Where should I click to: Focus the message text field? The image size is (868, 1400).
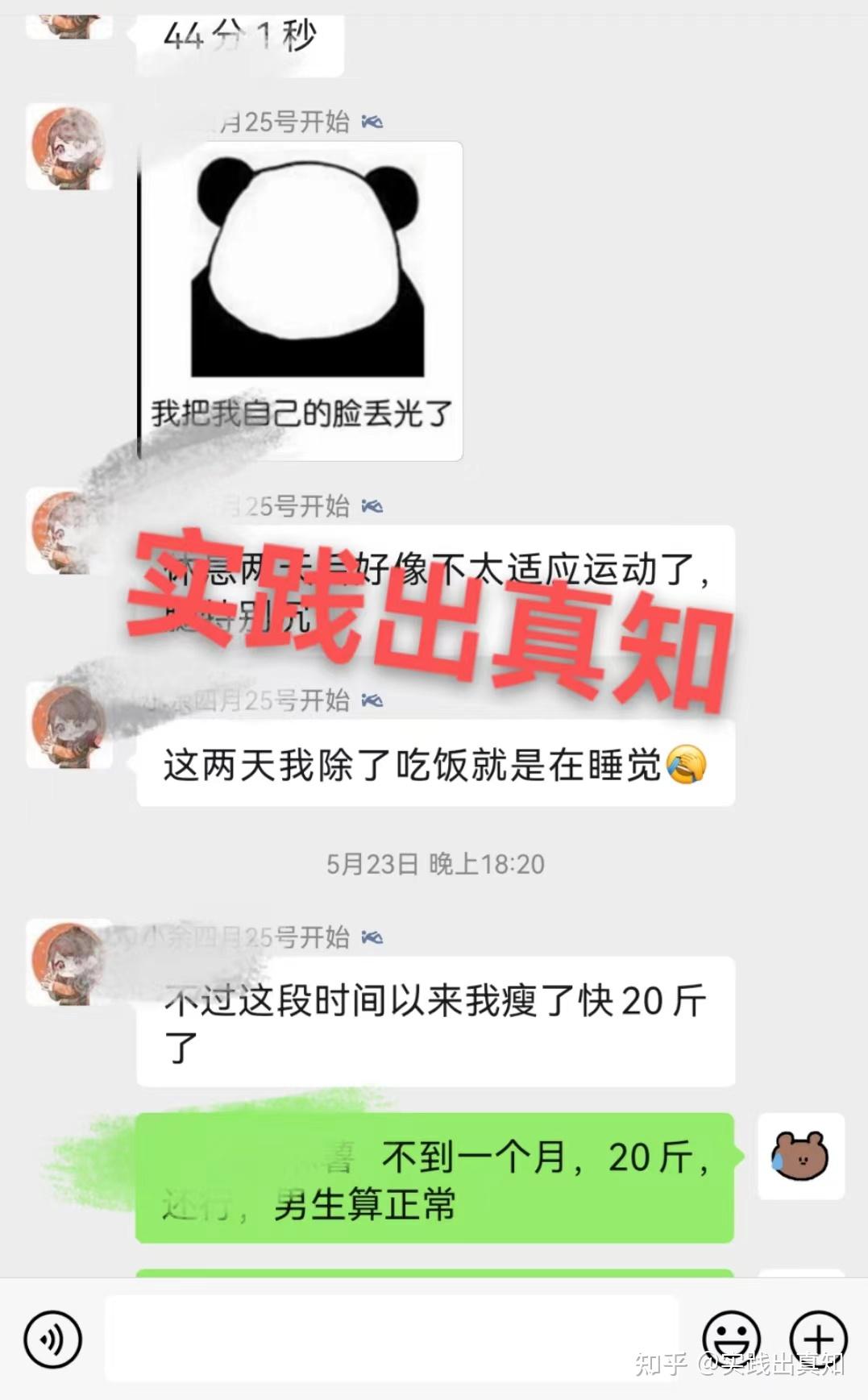[391, 1338]
